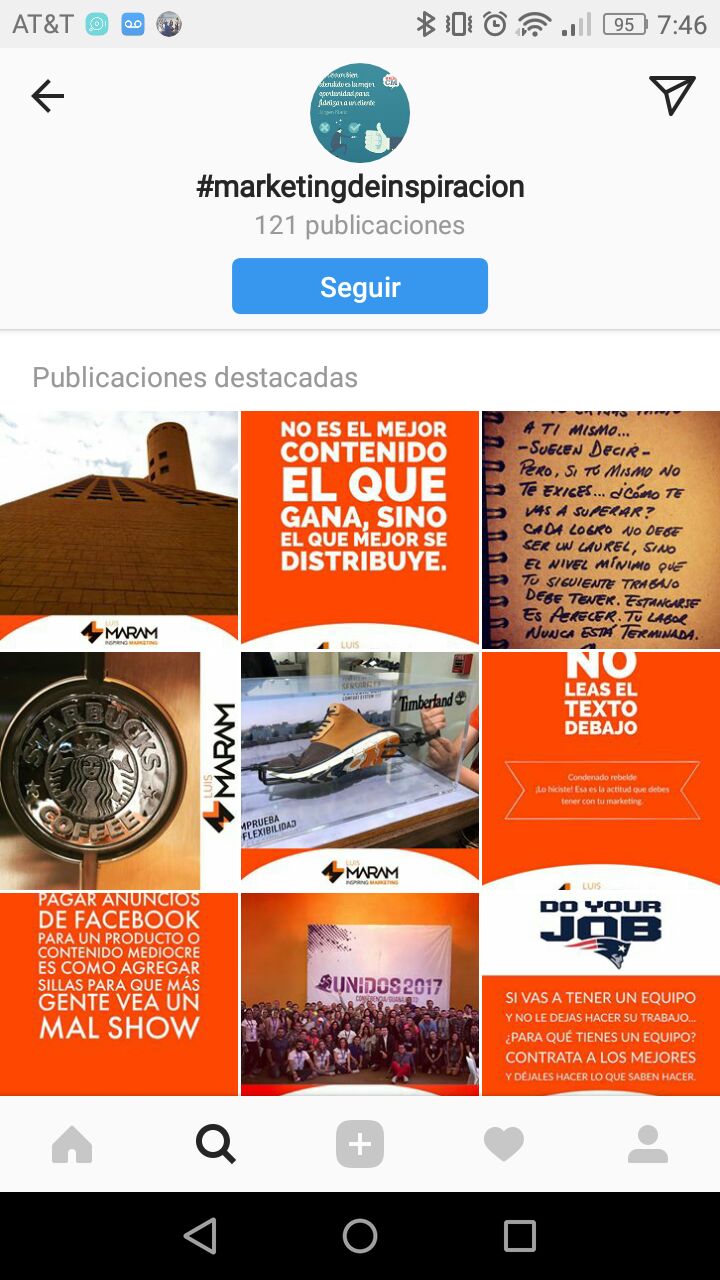View the Timberland shoe display post

(360, 771)
